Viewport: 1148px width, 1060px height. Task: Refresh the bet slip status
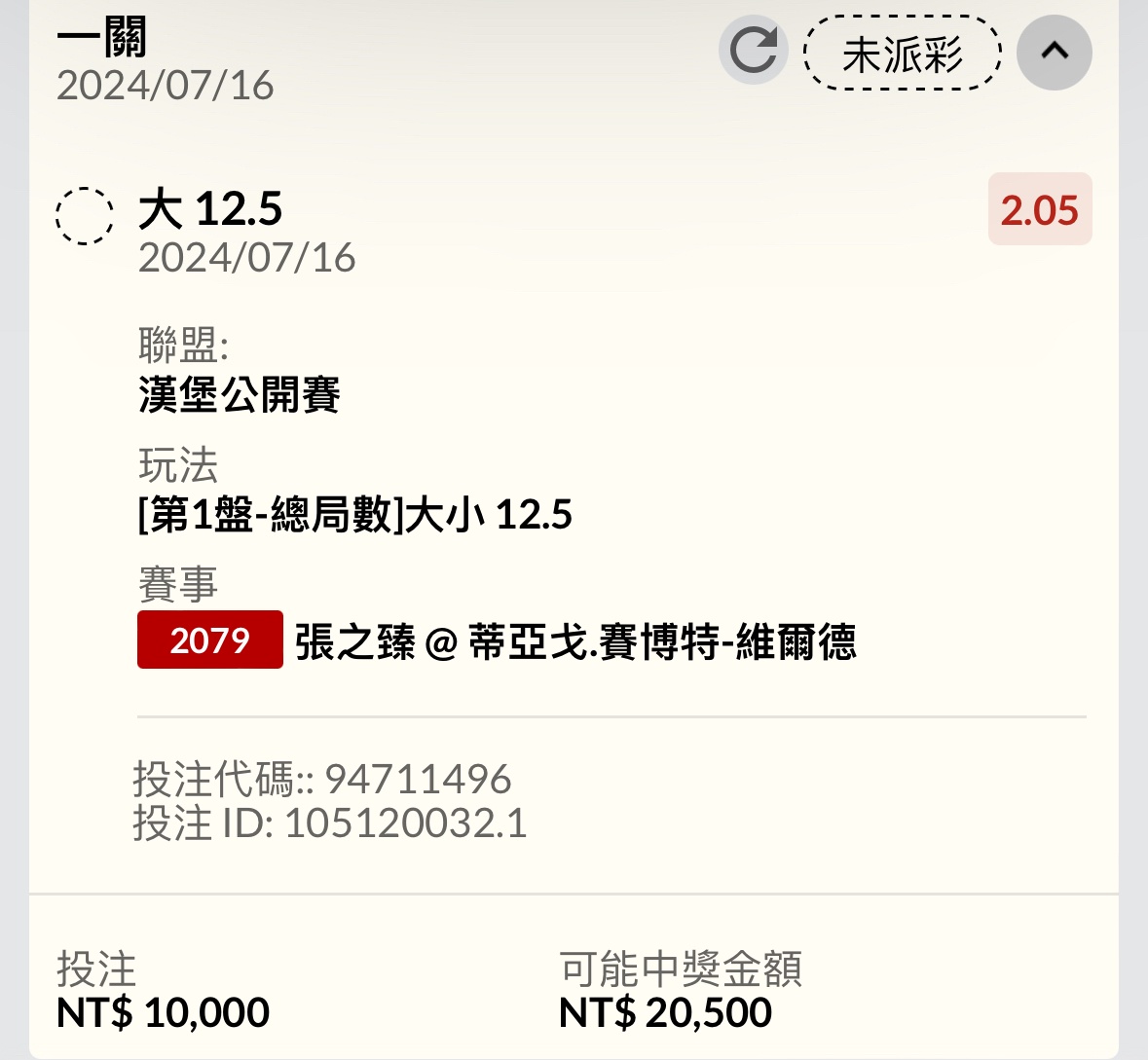pos(754,52)
